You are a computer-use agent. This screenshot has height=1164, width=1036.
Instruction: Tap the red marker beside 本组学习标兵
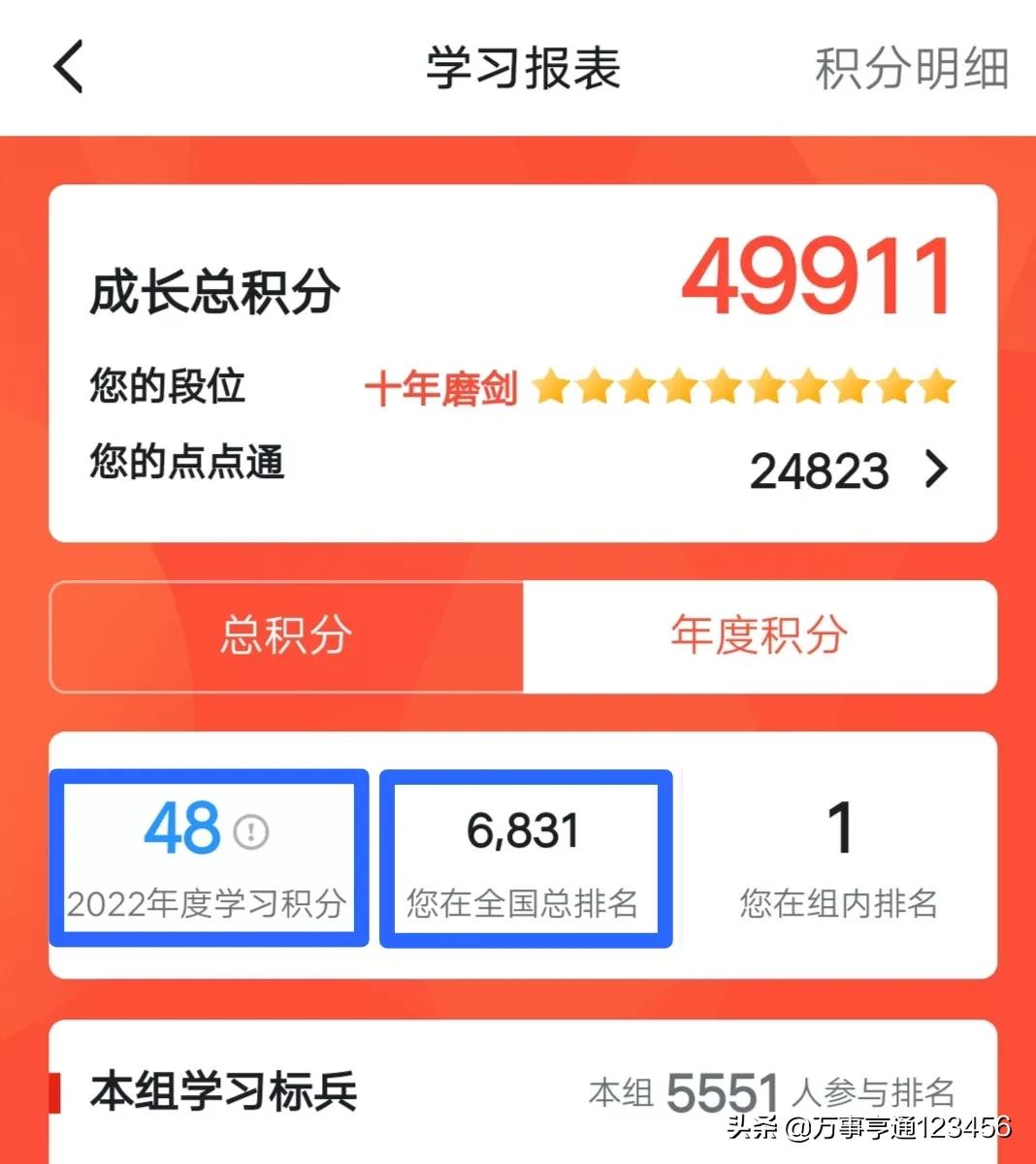60,1089
